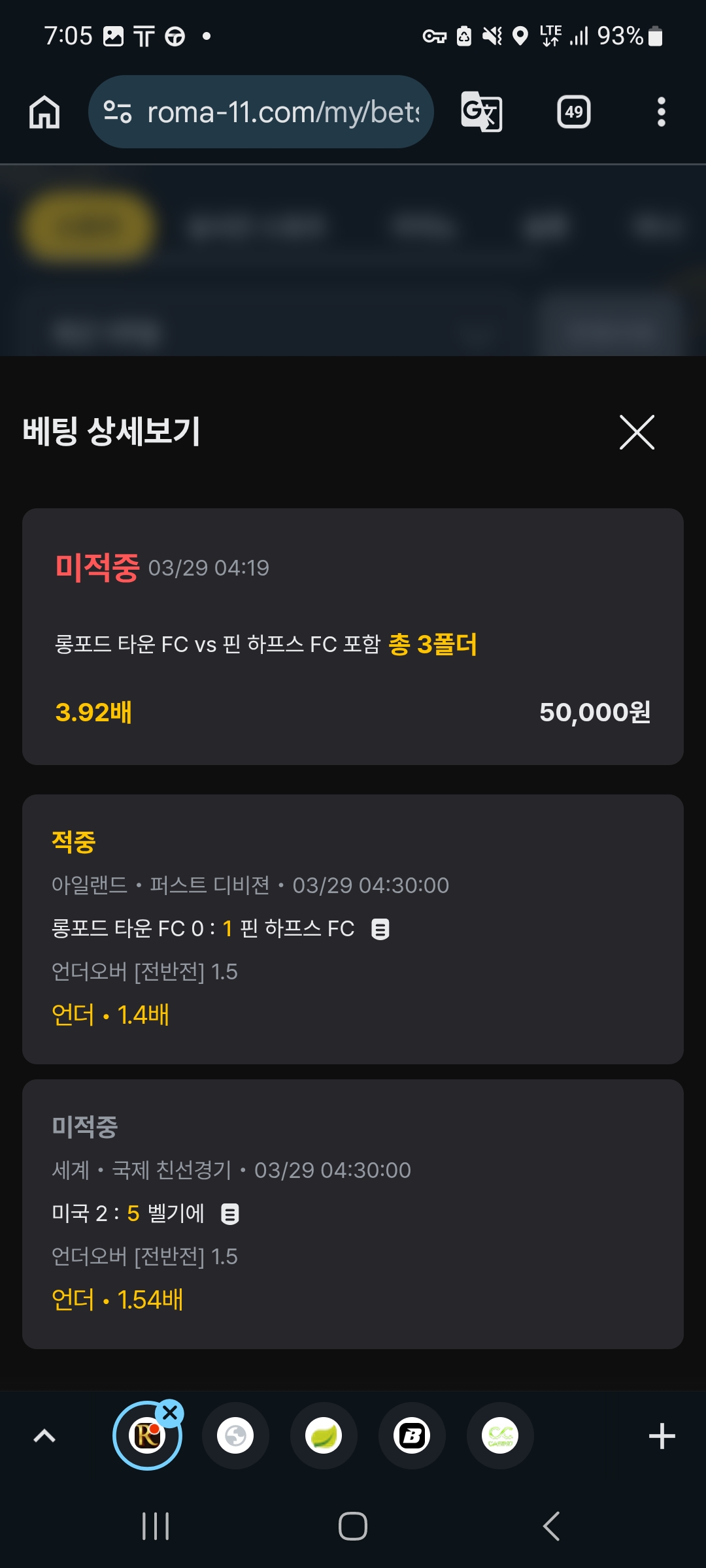The image size is (706, 1568).
Task: Open match details icon for 미국 vs 벨기에 game
Action: pos(230,1214)
